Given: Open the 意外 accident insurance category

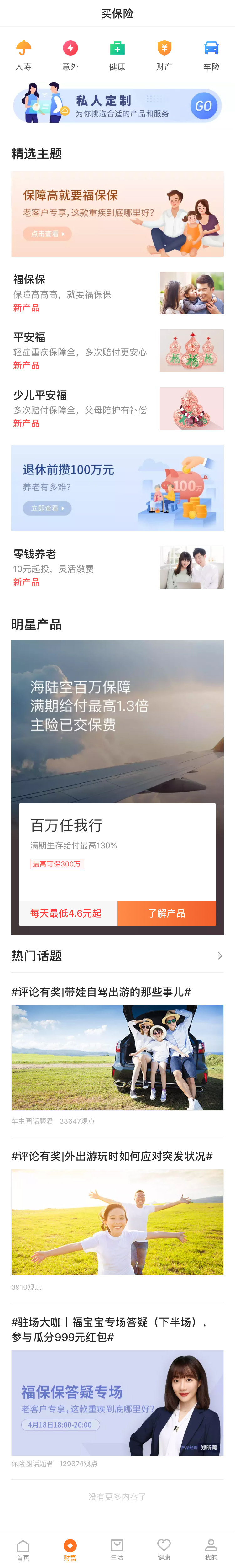Looking at the screenshot, I should click(x=70, y=55).
